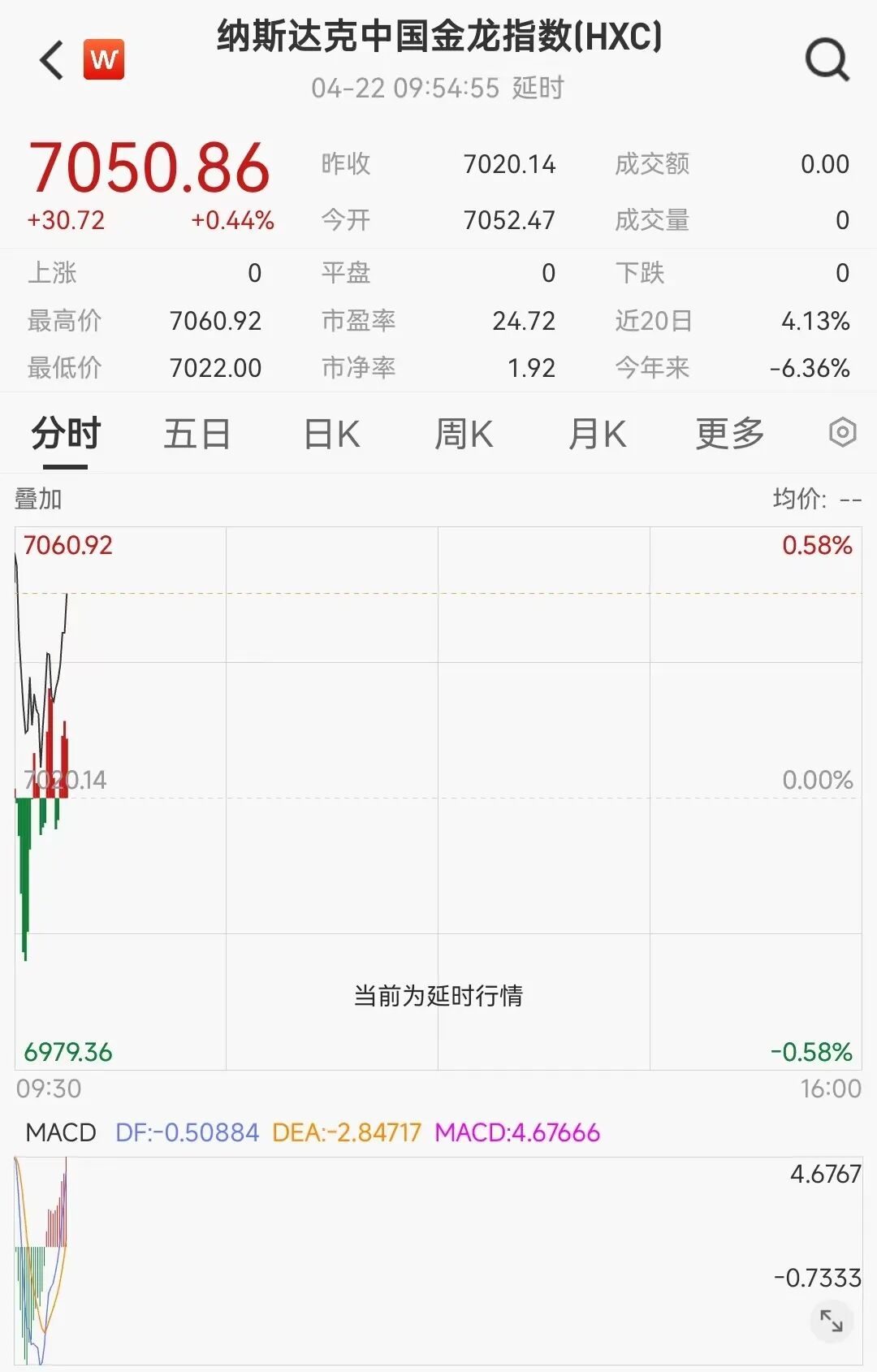Toggle the 0.58% upper bound label
This screenshot has width=877, height=1372.
[819, 546]
